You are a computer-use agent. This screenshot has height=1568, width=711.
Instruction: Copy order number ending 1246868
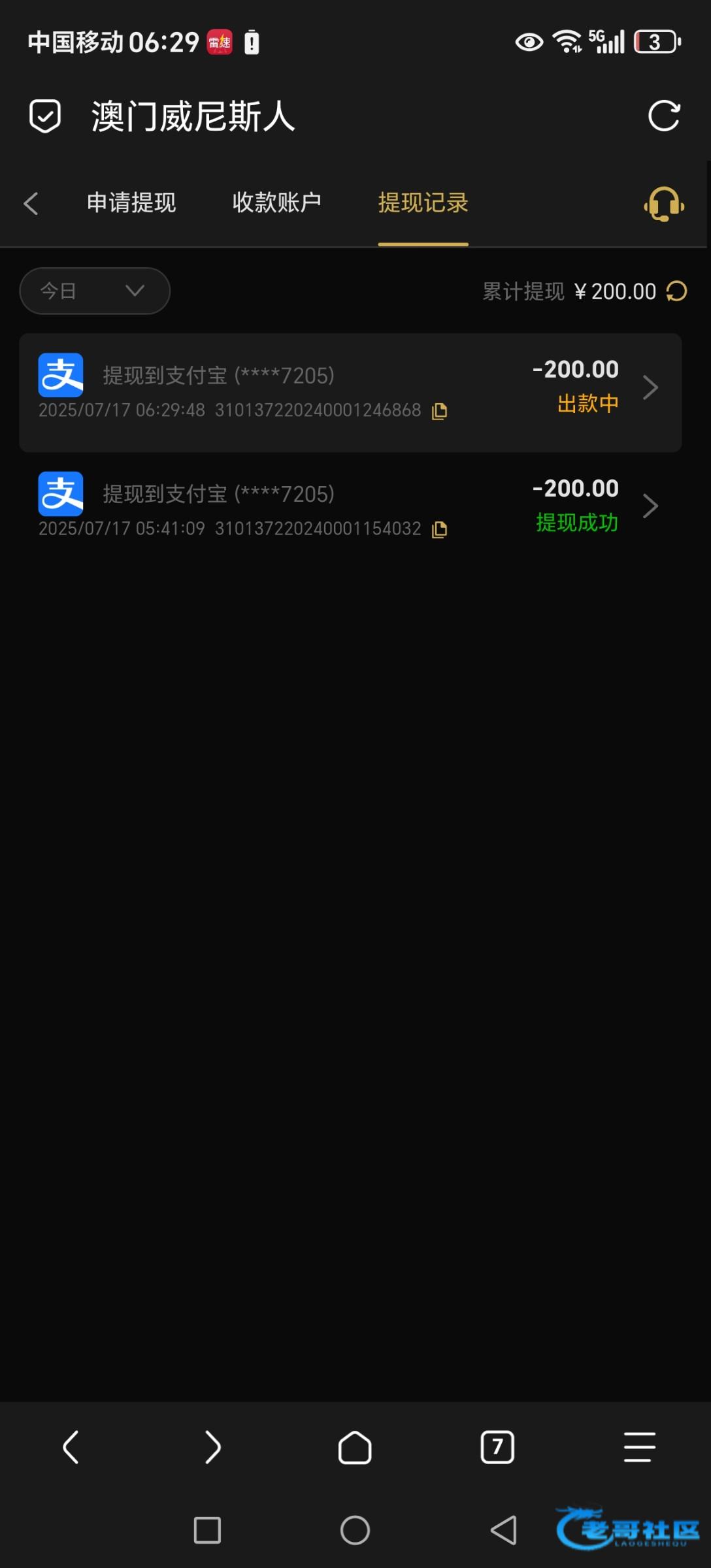point(440,411)
